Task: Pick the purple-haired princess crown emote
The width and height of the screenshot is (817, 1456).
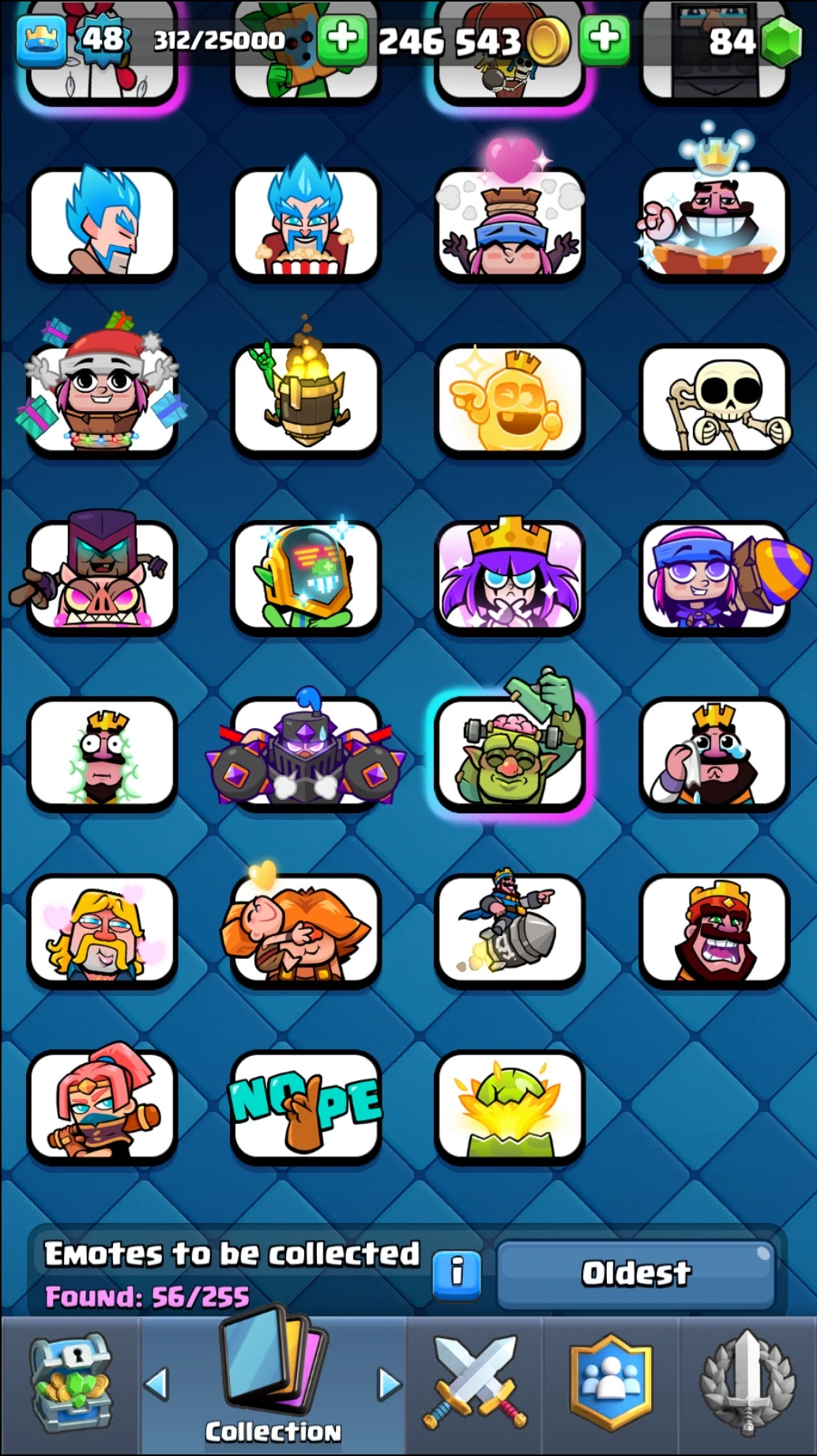Action: 510,577
